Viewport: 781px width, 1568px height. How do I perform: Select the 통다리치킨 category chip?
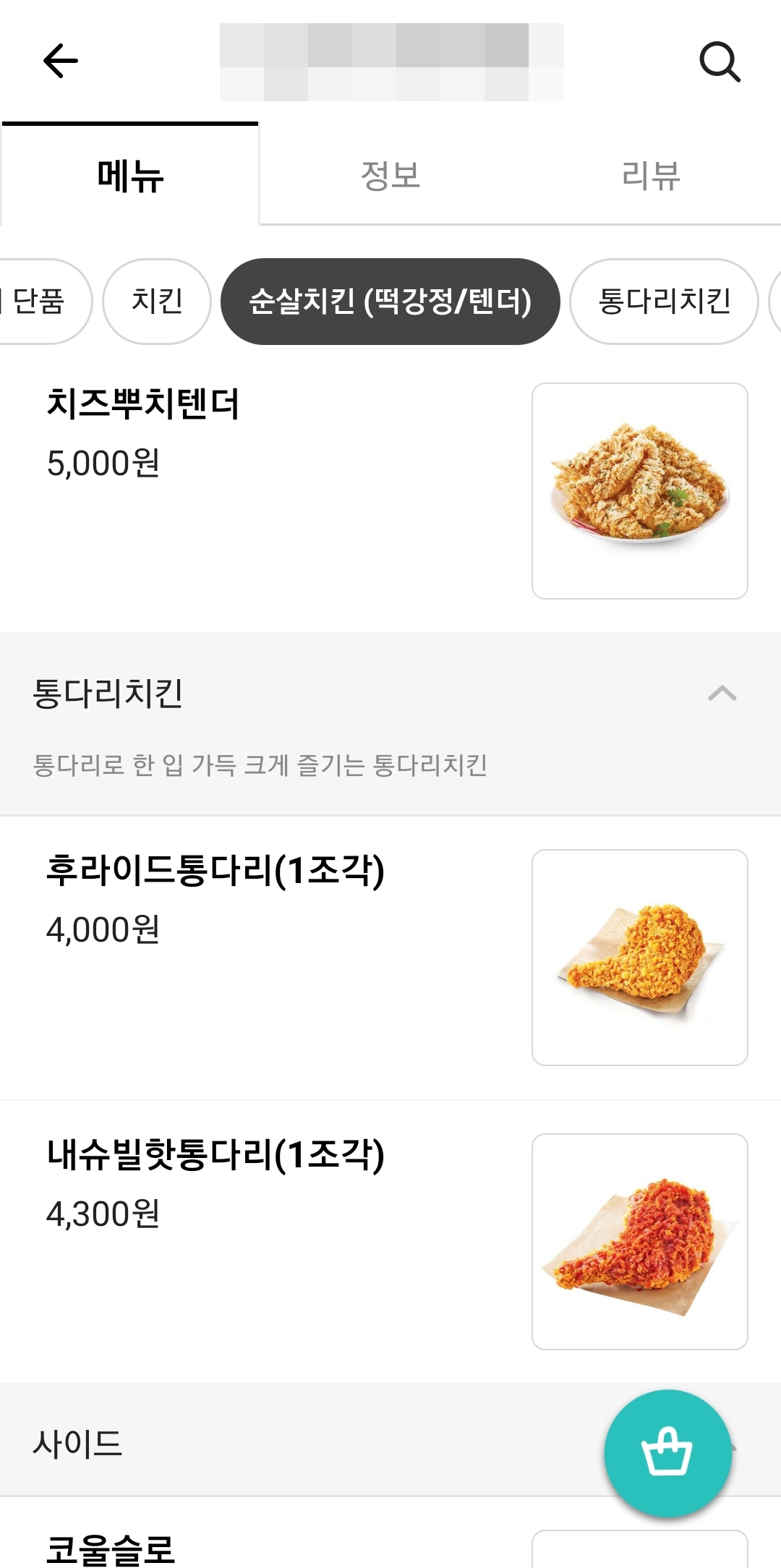664,301
